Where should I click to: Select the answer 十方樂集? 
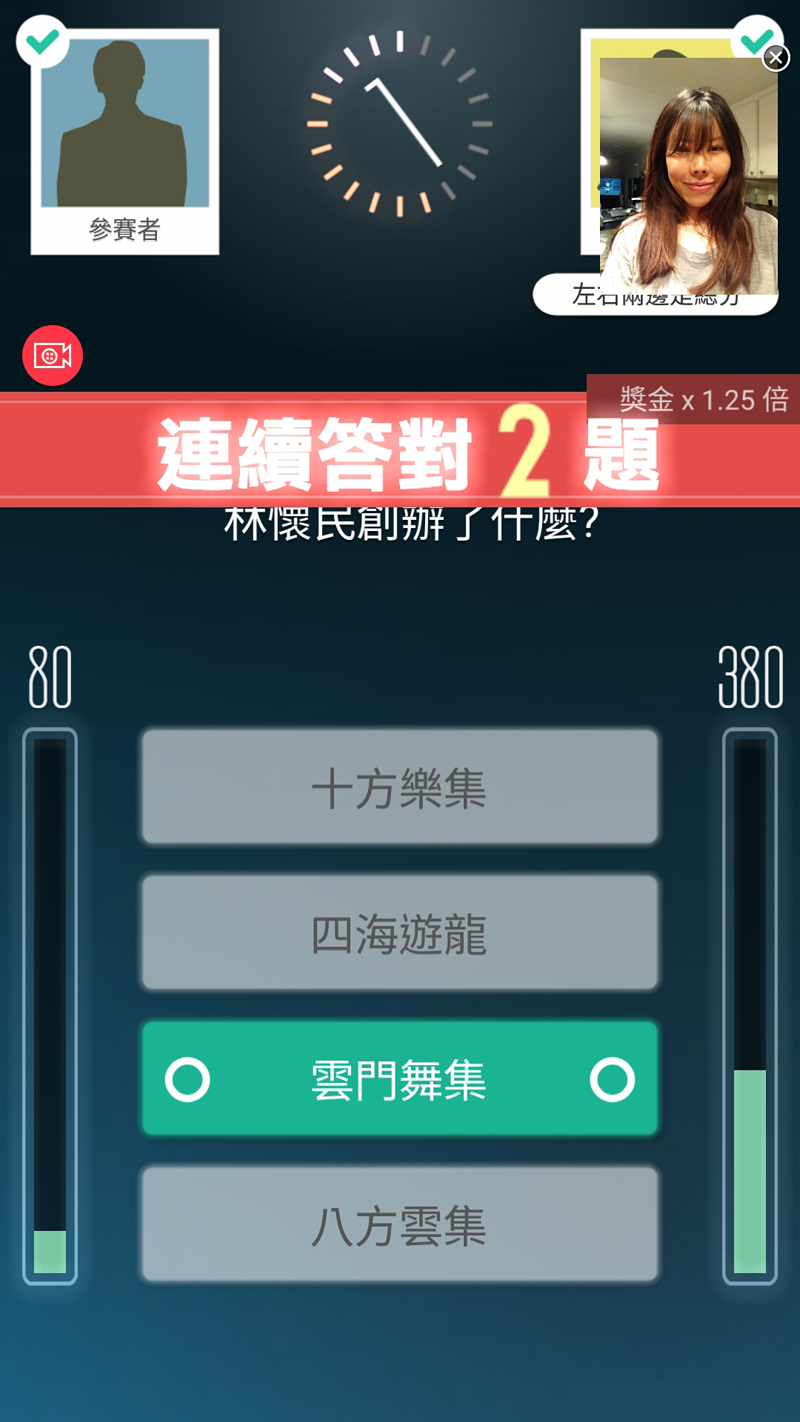coord(399,787)
